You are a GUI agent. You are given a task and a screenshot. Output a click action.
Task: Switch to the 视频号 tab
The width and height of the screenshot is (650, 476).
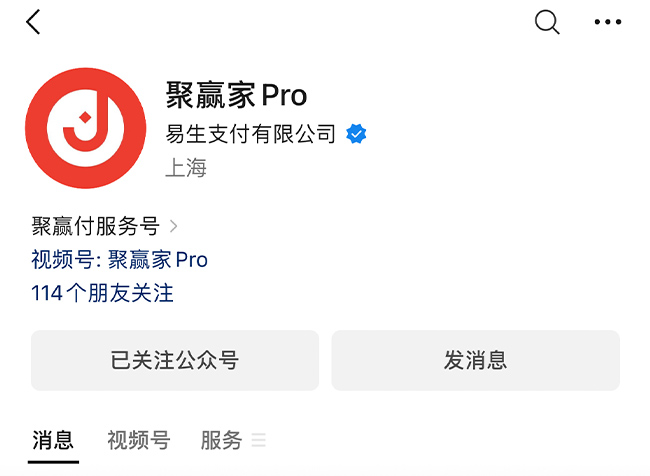pyautogui.click(x=138, y=440)
